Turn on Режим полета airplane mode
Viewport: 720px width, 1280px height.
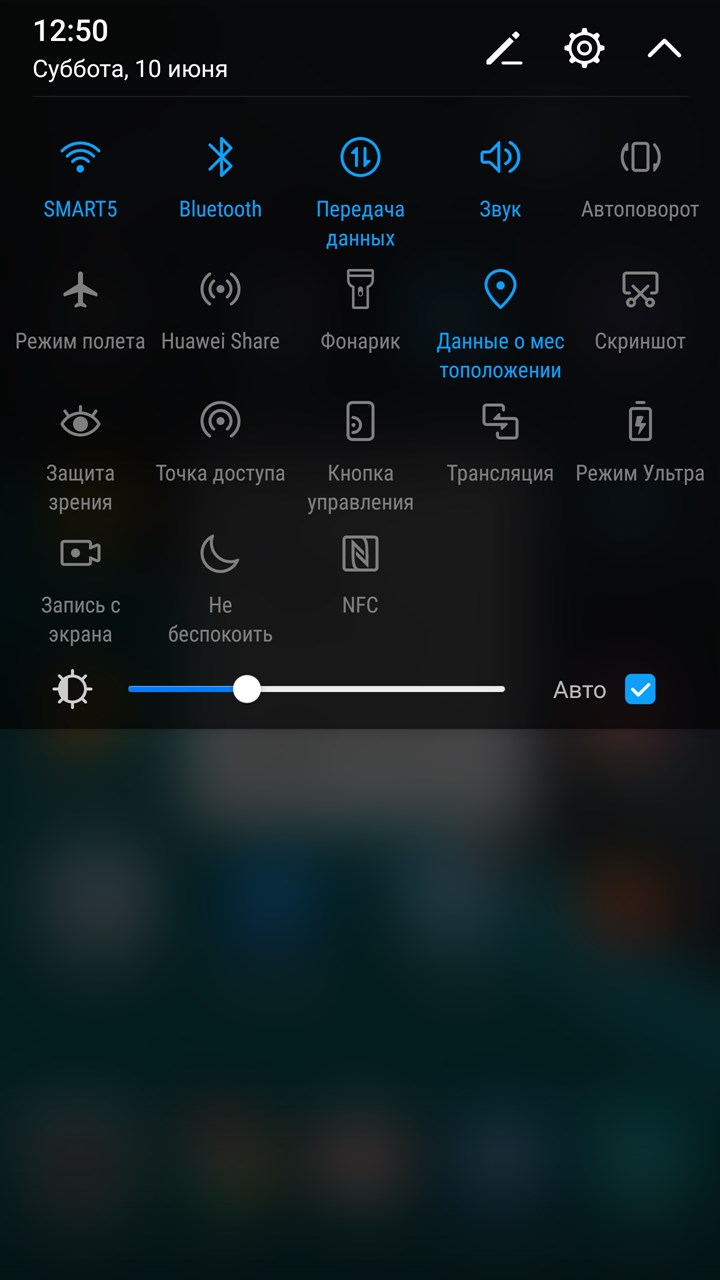(x=80, y=289)
